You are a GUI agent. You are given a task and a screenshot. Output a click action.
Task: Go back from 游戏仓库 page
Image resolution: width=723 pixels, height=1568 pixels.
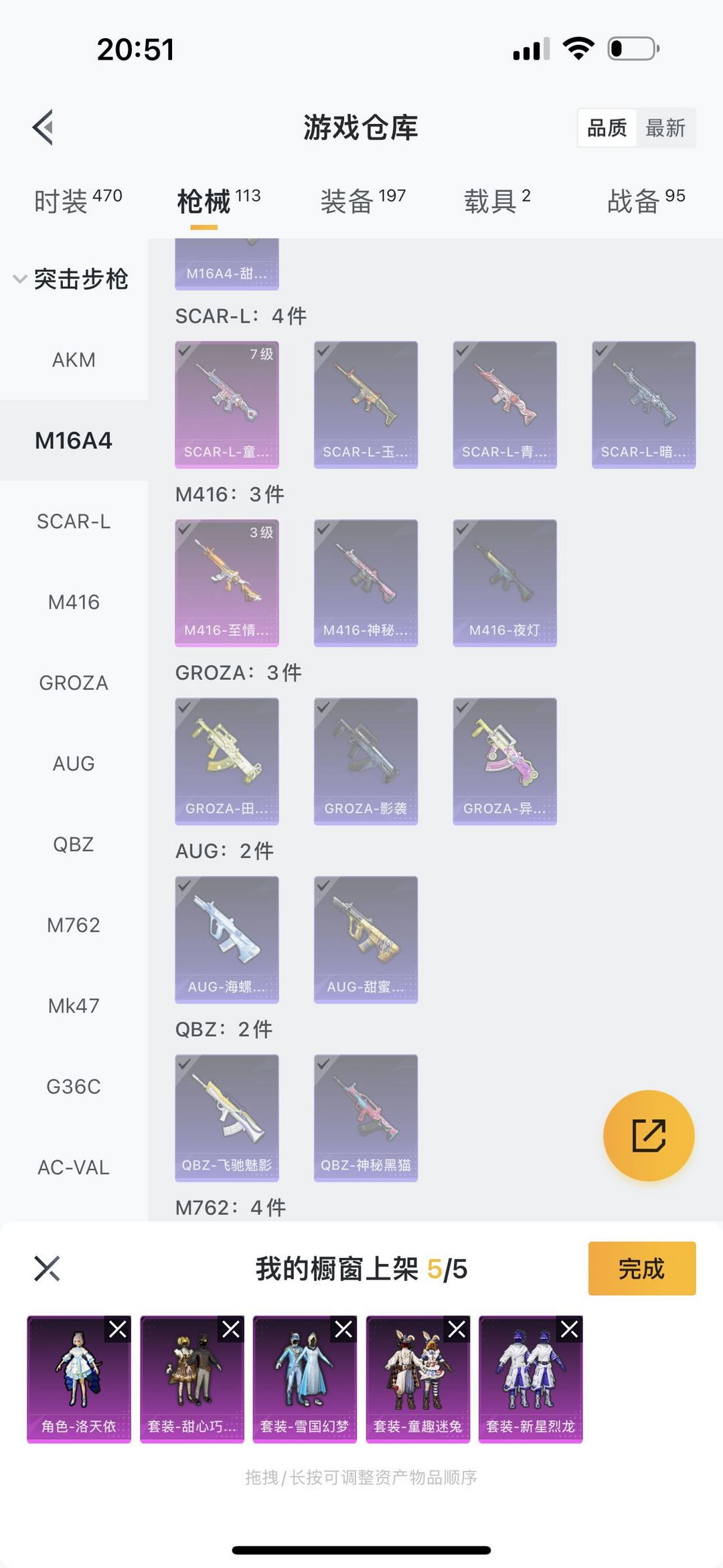pyautogui.click(x=44, y=127)
